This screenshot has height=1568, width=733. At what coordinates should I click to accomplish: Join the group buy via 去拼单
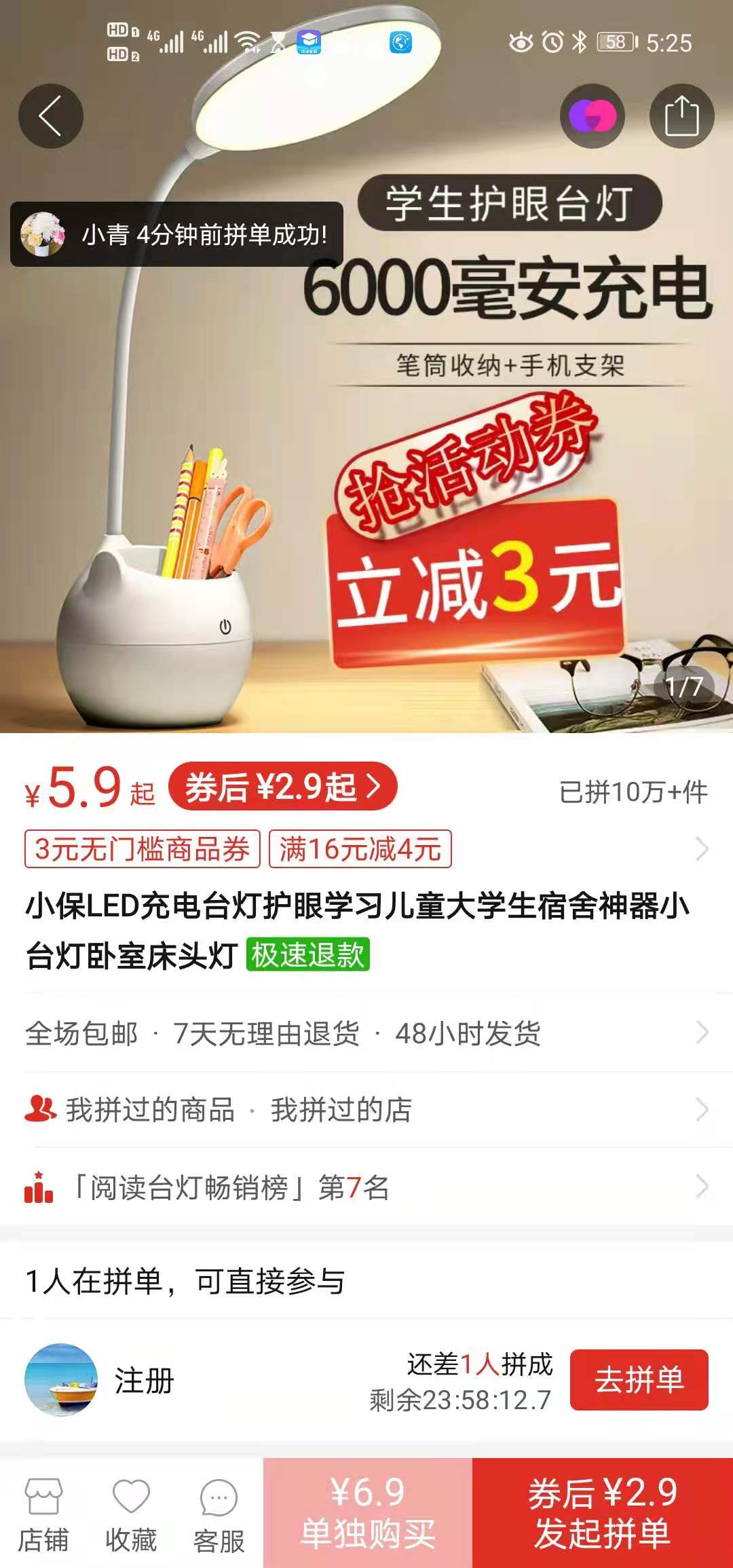point(639,1380)
